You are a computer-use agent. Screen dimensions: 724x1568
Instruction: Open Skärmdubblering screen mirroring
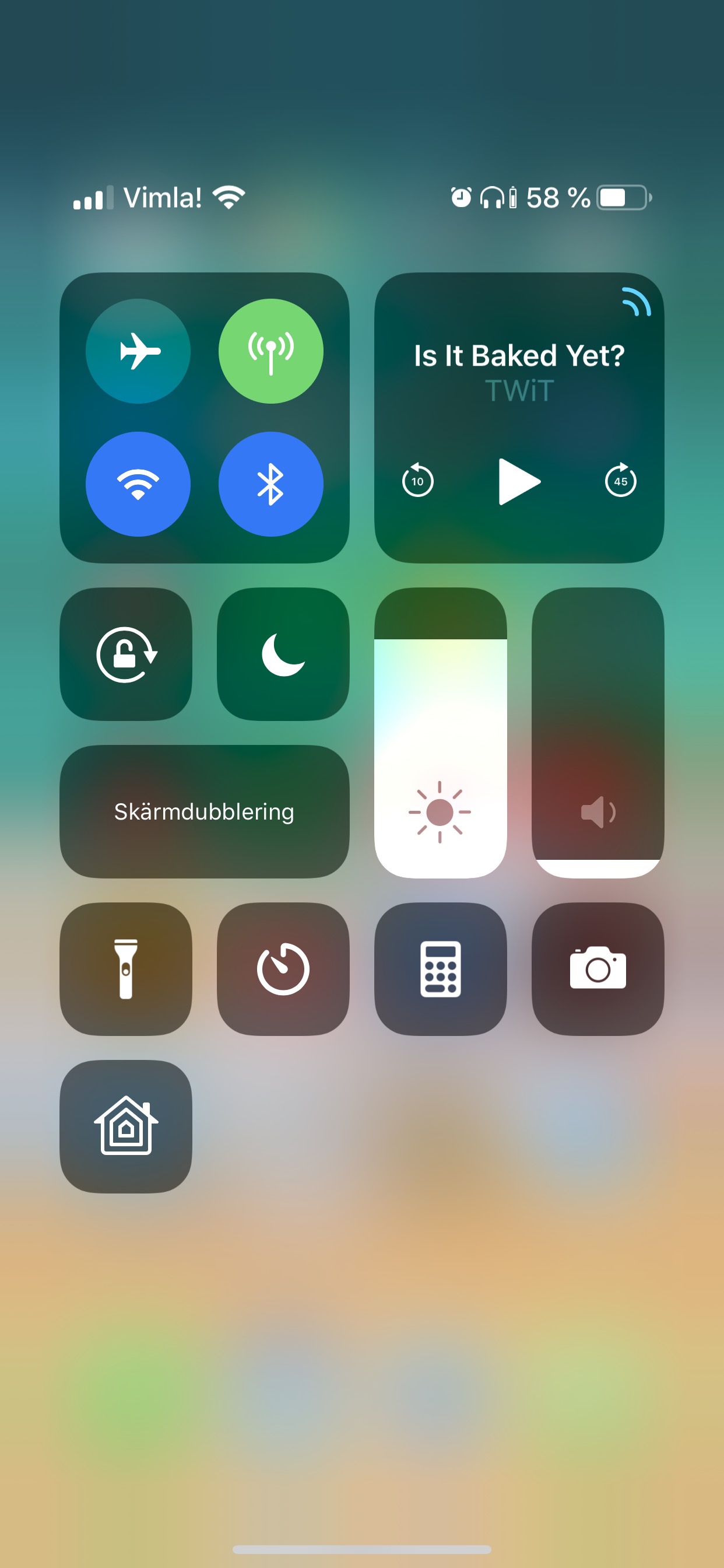(x=205, y=811)
